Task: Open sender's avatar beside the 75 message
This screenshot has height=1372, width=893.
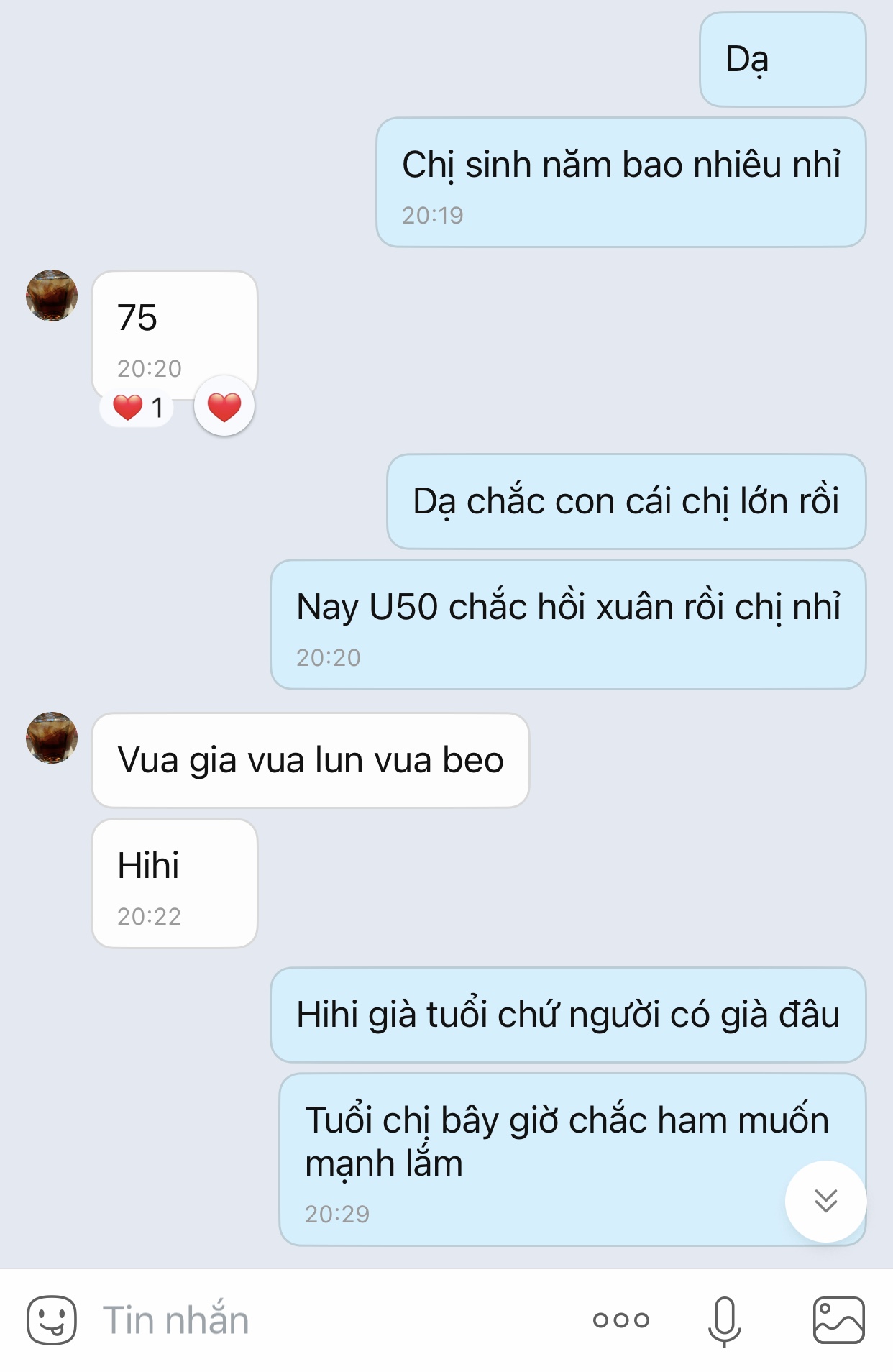Action: pos(52,296)
